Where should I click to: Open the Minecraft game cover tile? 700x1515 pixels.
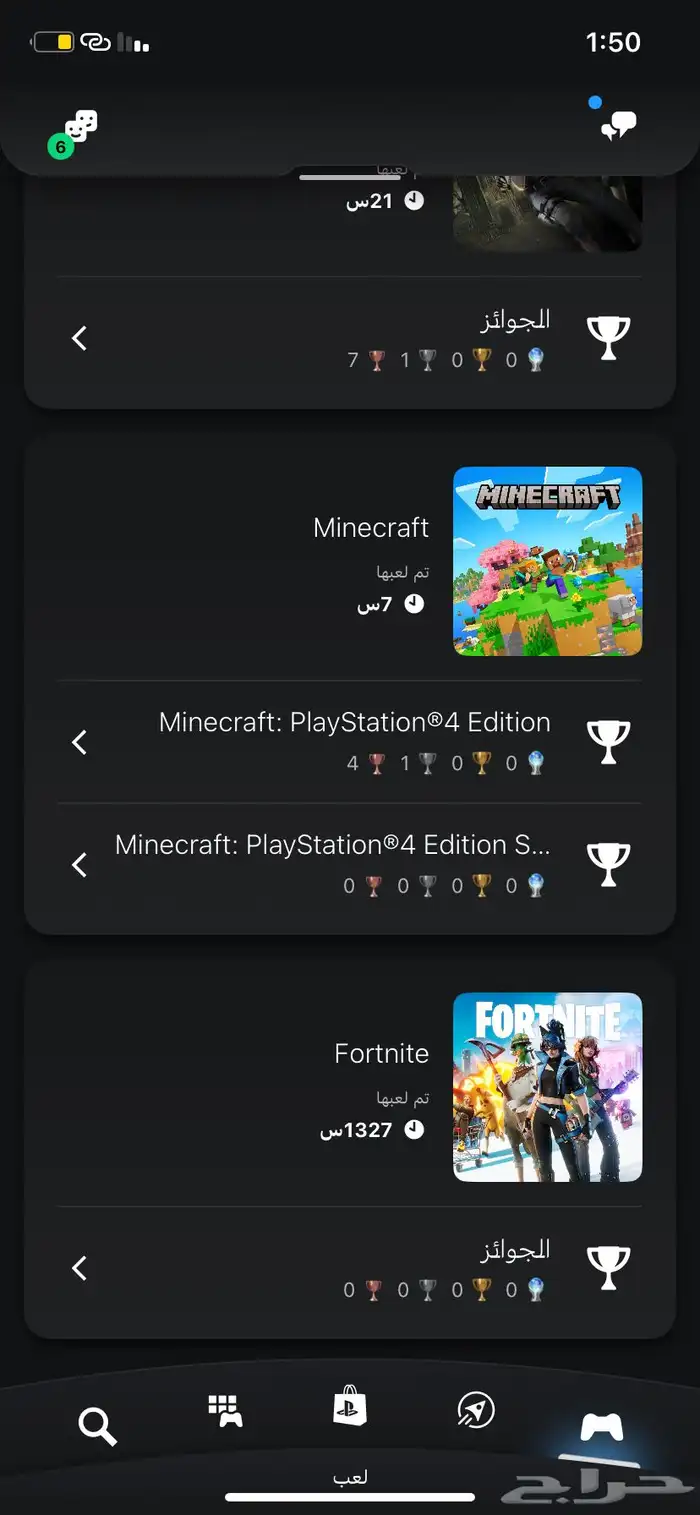547,561
